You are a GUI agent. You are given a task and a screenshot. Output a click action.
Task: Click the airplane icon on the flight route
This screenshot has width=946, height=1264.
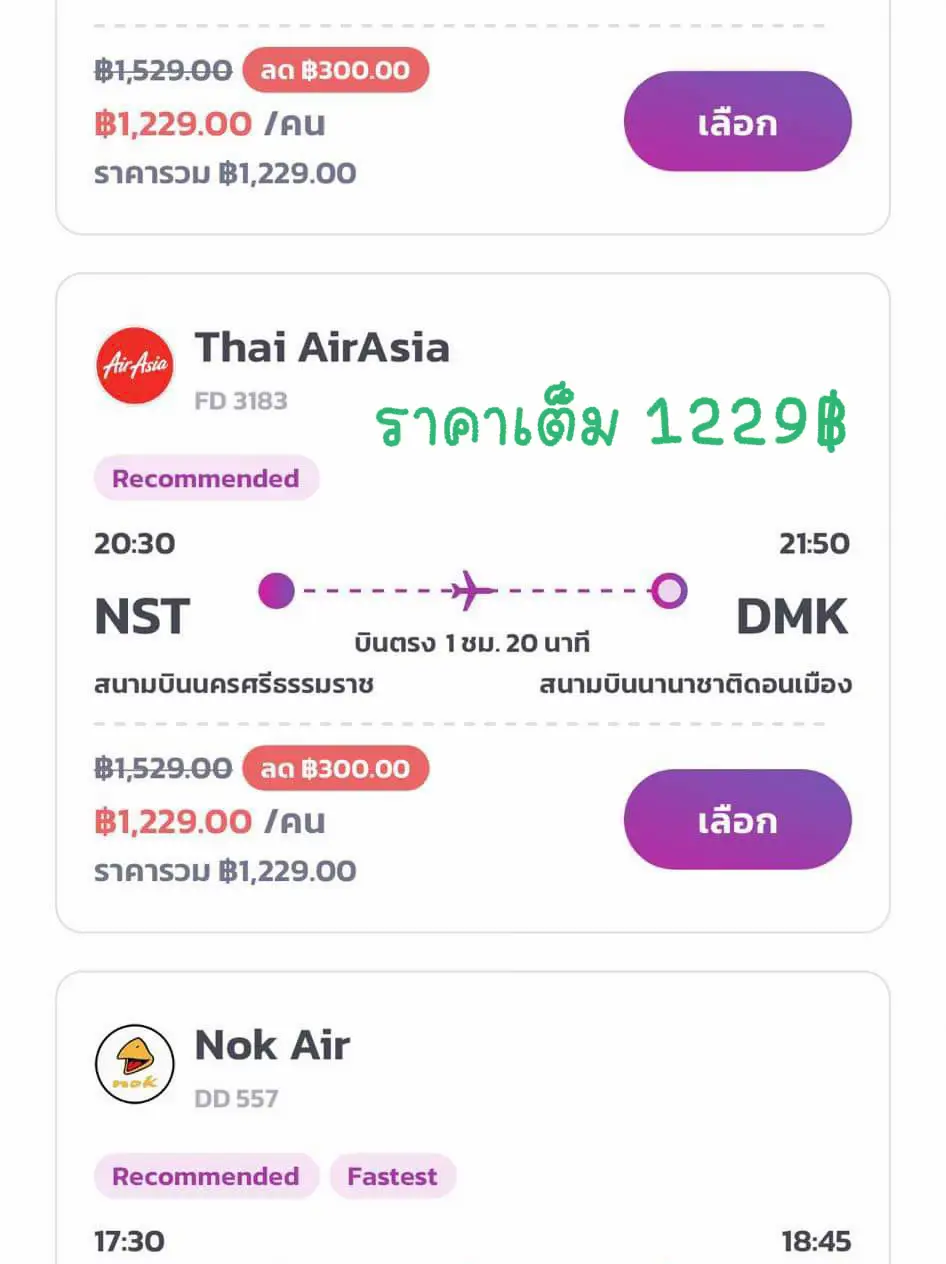tap(472, 589)
